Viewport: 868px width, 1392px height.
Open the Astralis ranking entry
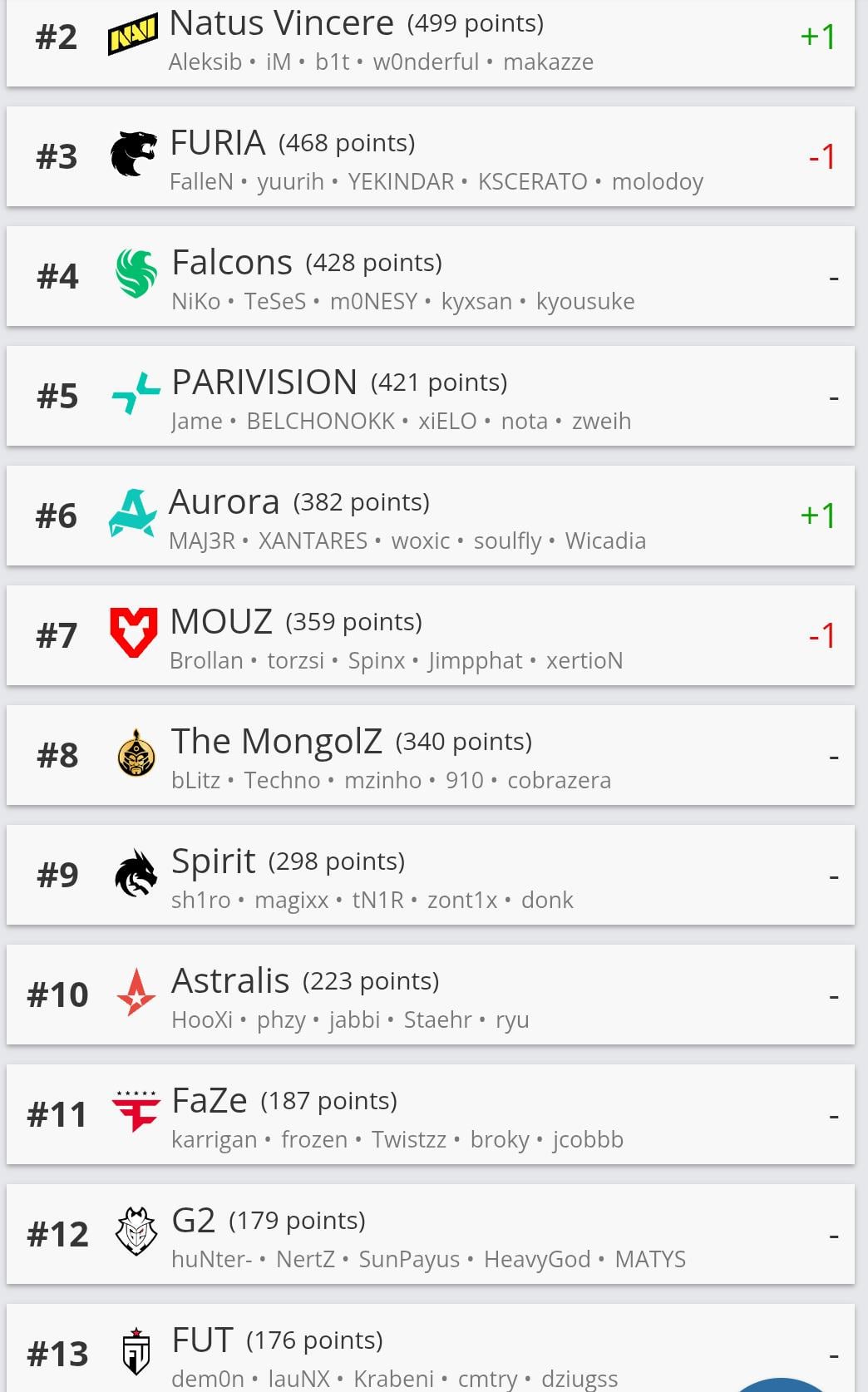(430, 995)
